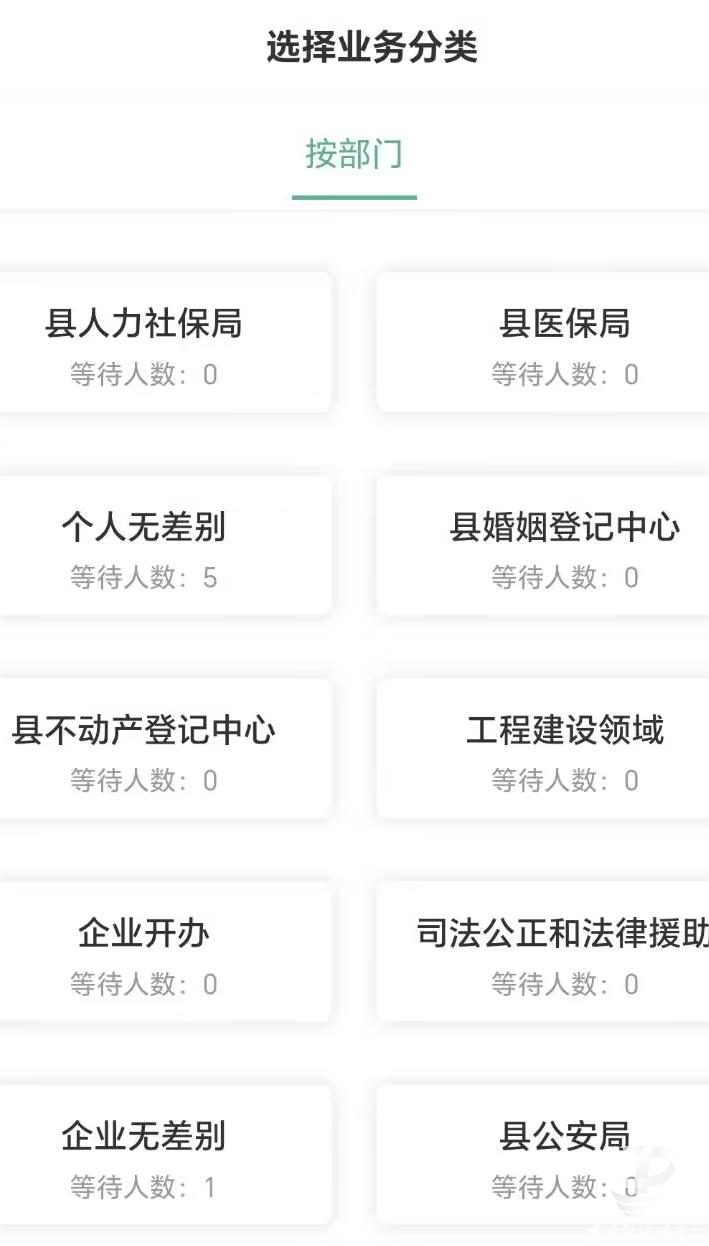
Task: Tap the 县婚姻登记中心 card
Action: click(x=543, y=545)
